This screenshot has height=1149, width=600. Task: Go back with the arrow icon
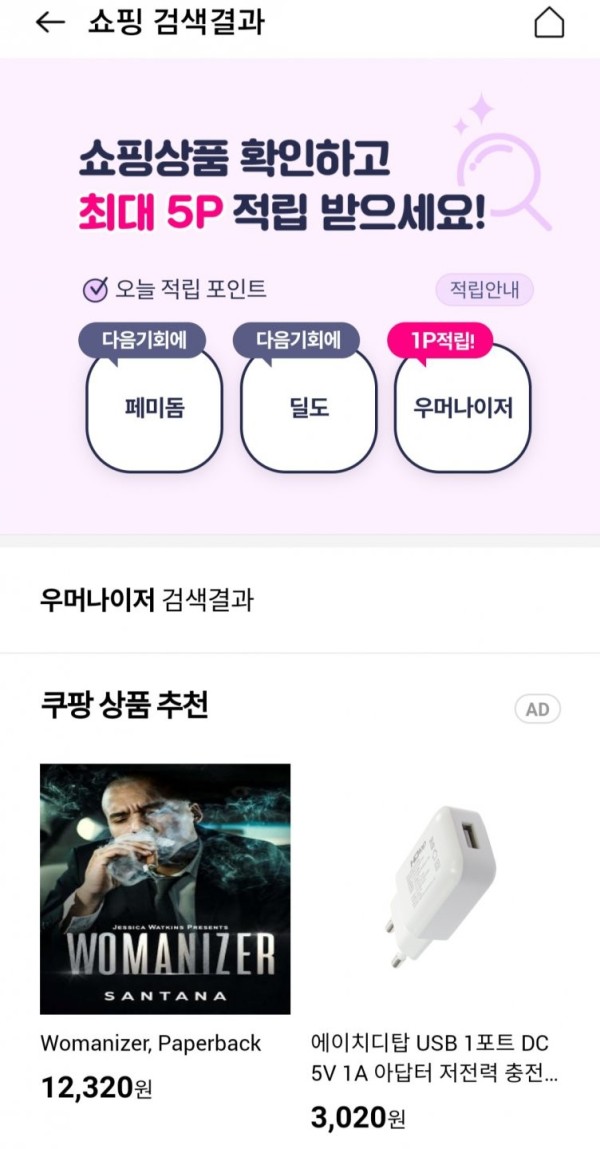[49, 23]
